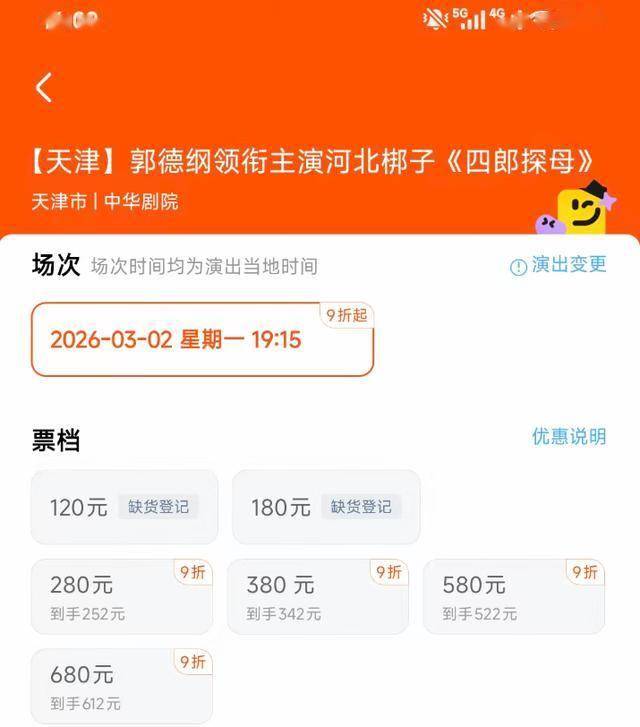Viewport: 640px width, 727px height.
Task: Tap the 680元 ticket tier
Action: coord(122,686)
